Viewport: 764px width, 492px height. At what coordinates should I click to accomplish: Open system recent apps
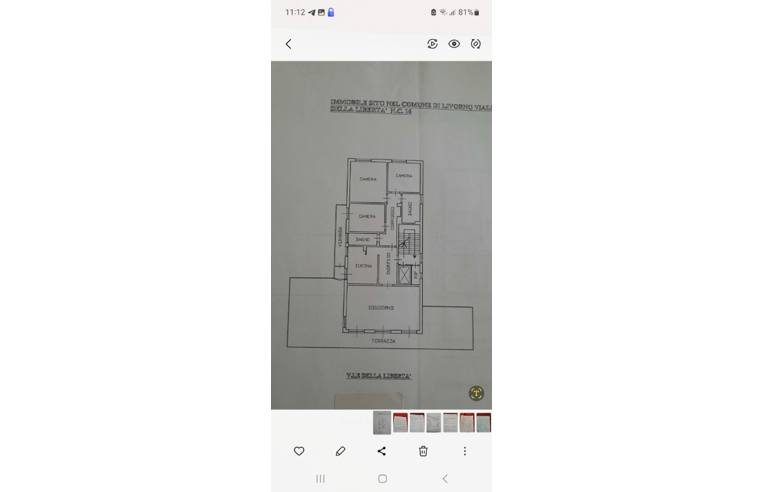[x=320, y=479]
